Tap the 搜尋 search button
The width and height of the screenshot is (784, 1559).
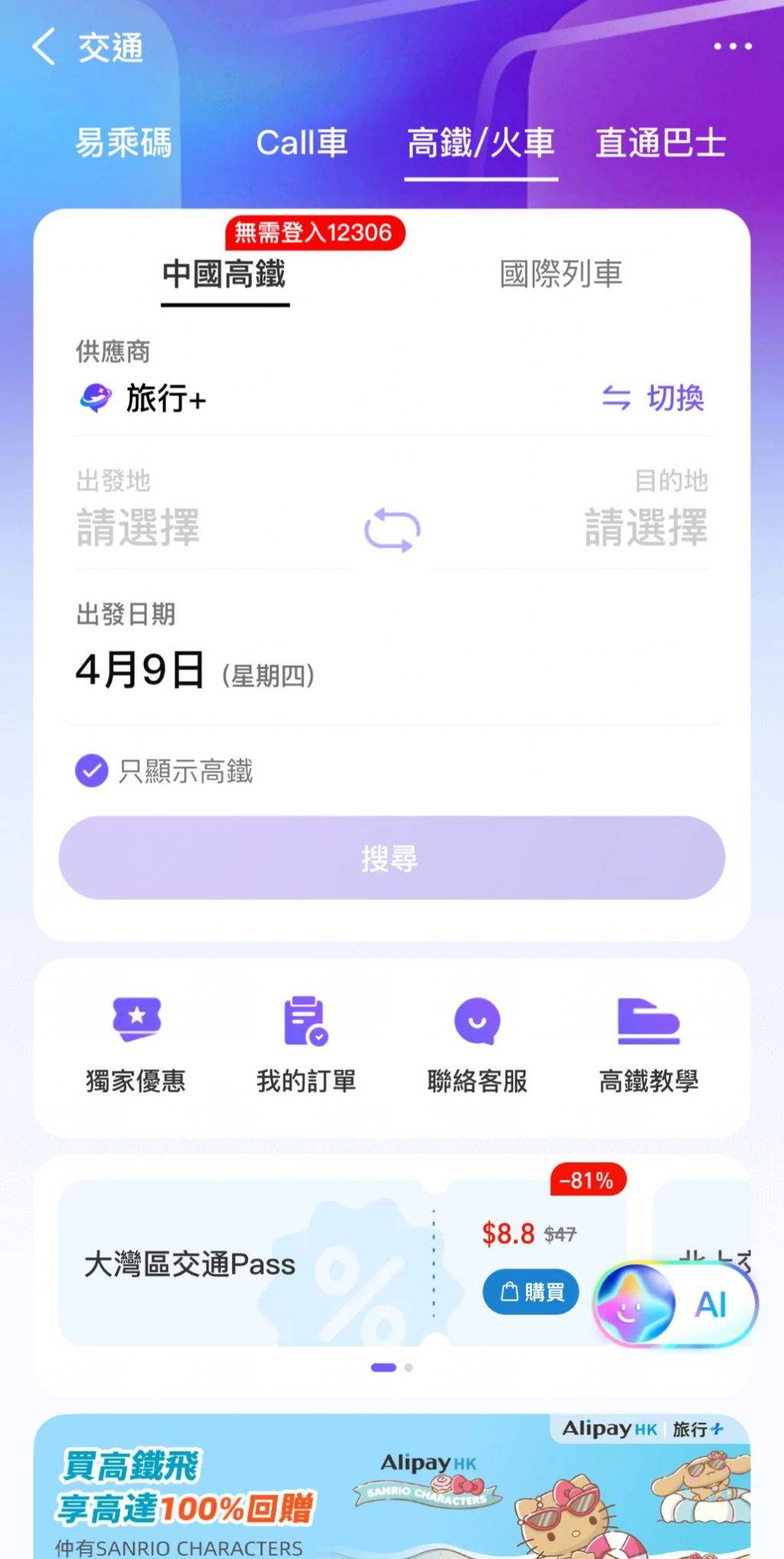391,858
